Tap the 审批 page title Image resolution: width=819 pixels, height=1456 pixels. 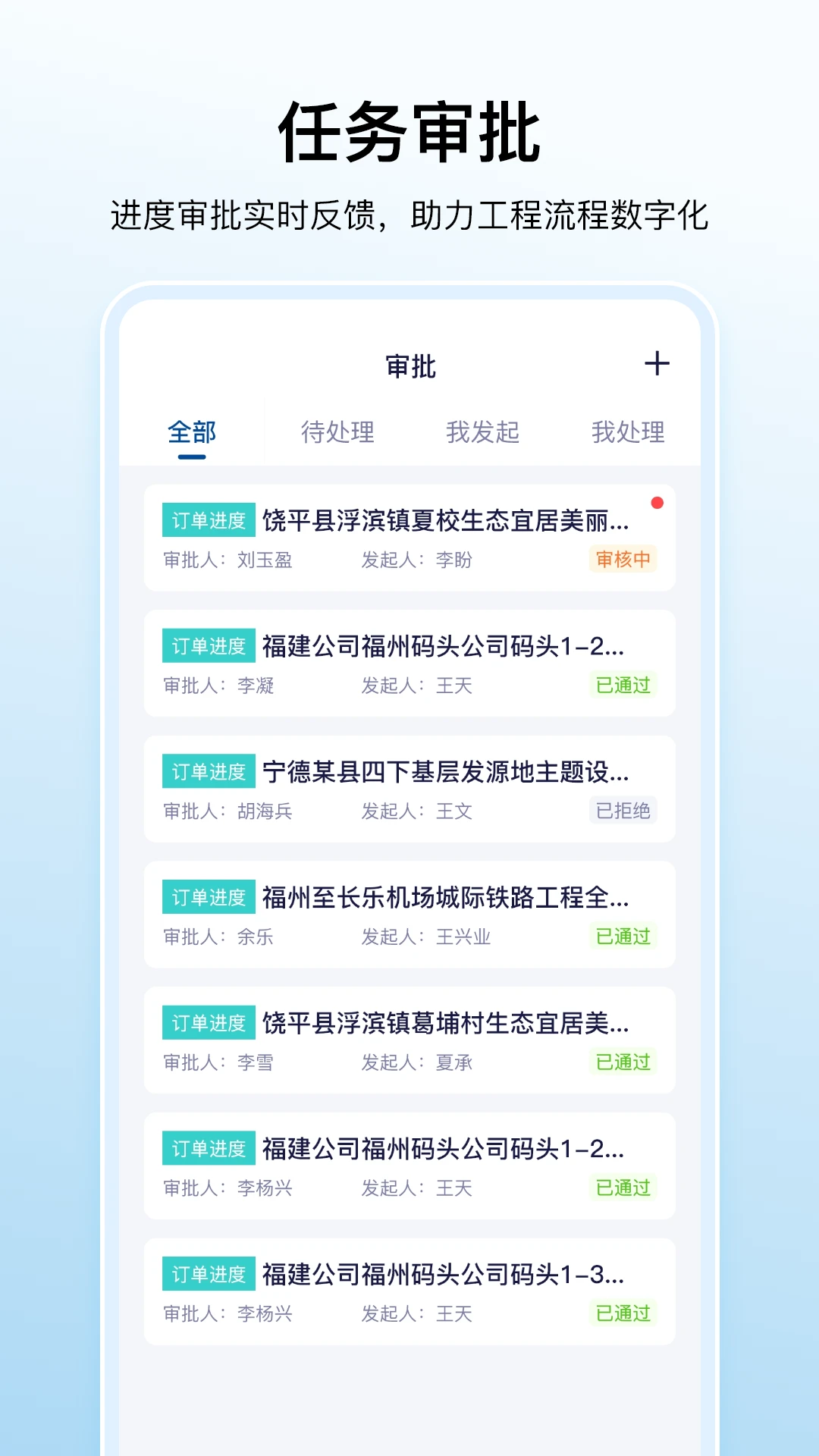point(409,366)
